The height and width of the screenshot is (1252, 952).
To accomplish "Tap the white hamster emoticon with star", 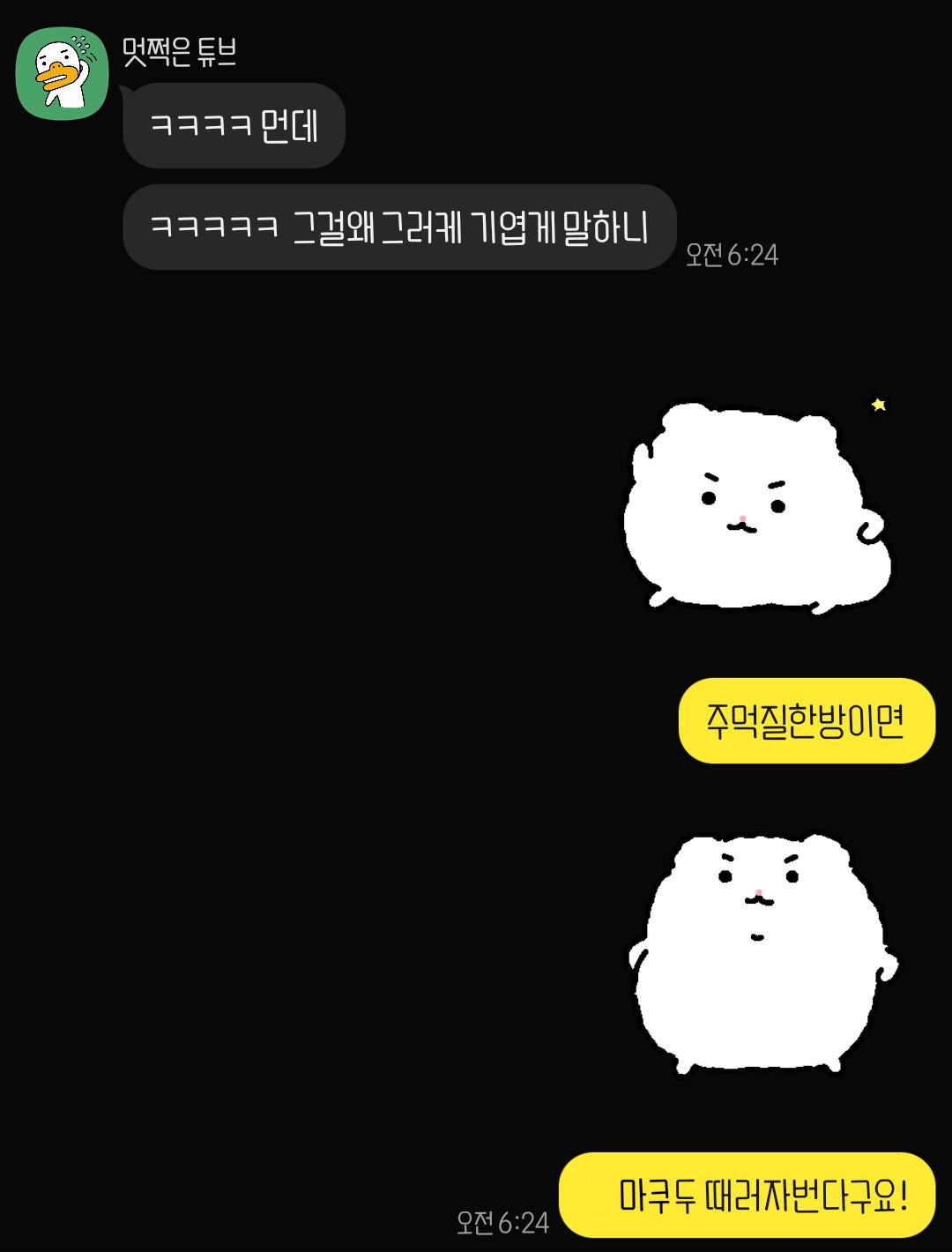I will point(757,507).
